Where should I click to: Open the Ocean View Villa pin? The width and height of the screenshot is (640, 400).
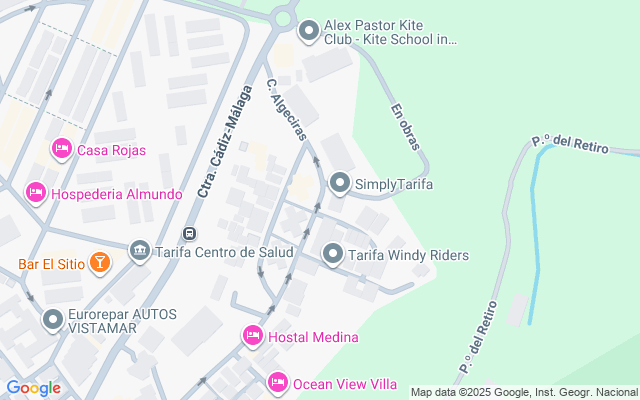[x=278, y=383]
